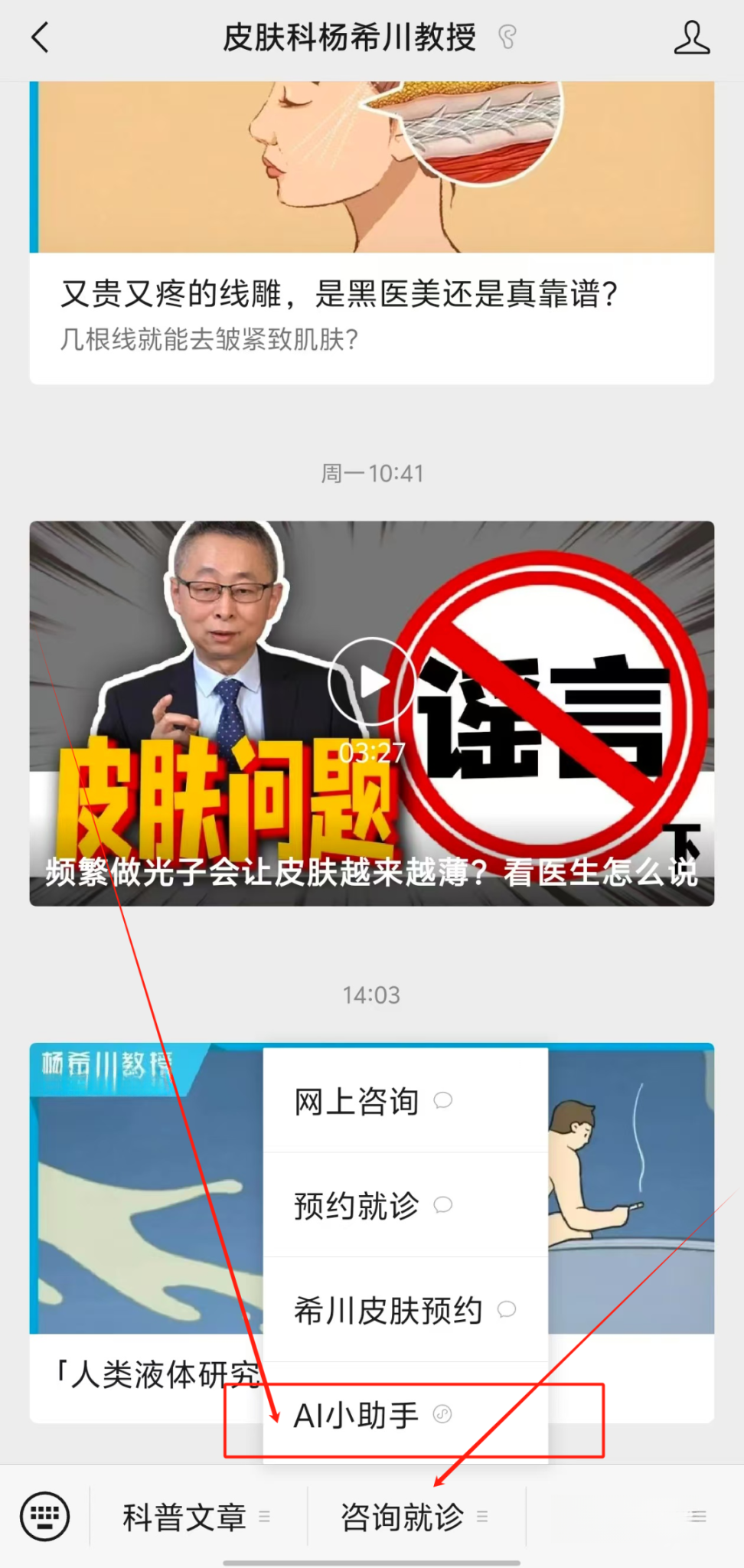Screen dimensions: 744x1568
Task: Open AI小助手 from the menu
Action: click(x=406, y=1415)
